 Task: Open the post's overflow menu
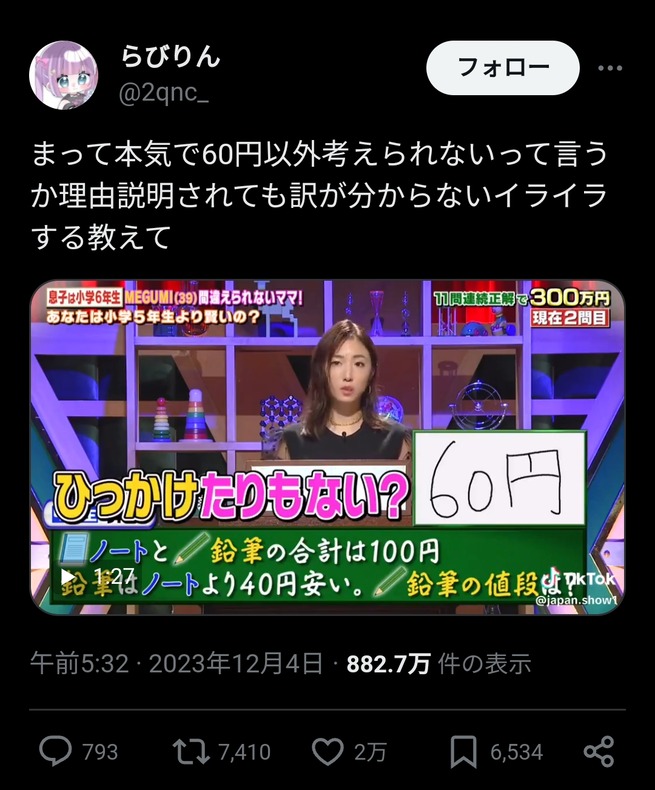(611, 68)
